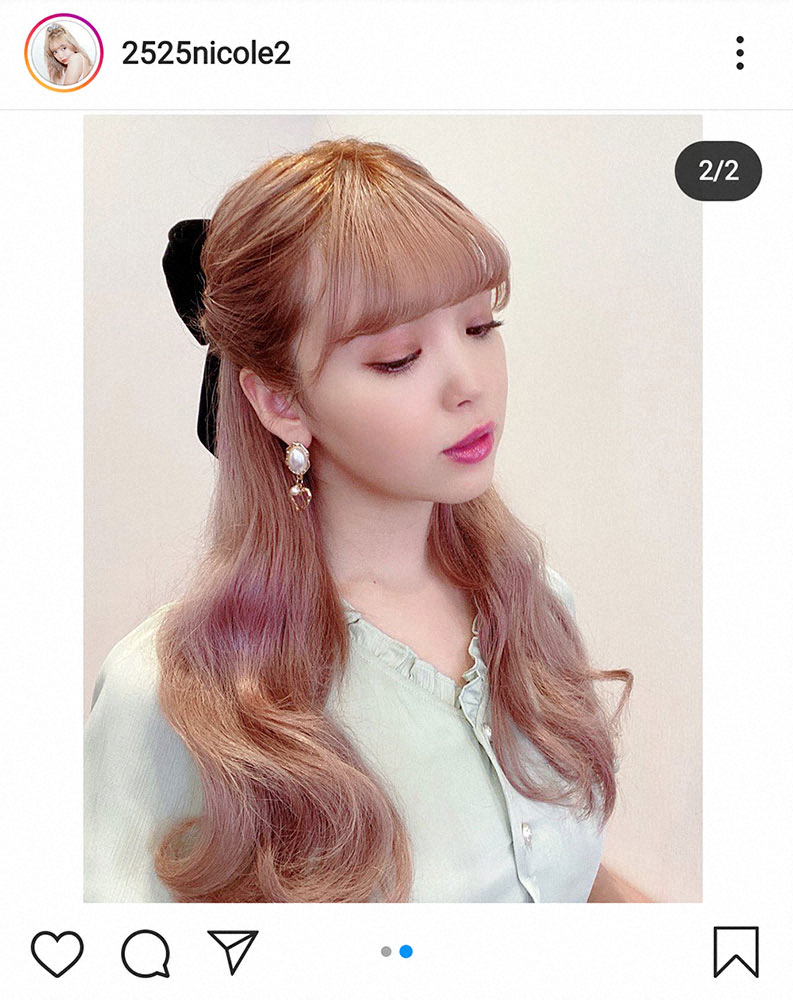Share this post via paper plane icon
Screen dimensions: 793x1000
(232, 952)
